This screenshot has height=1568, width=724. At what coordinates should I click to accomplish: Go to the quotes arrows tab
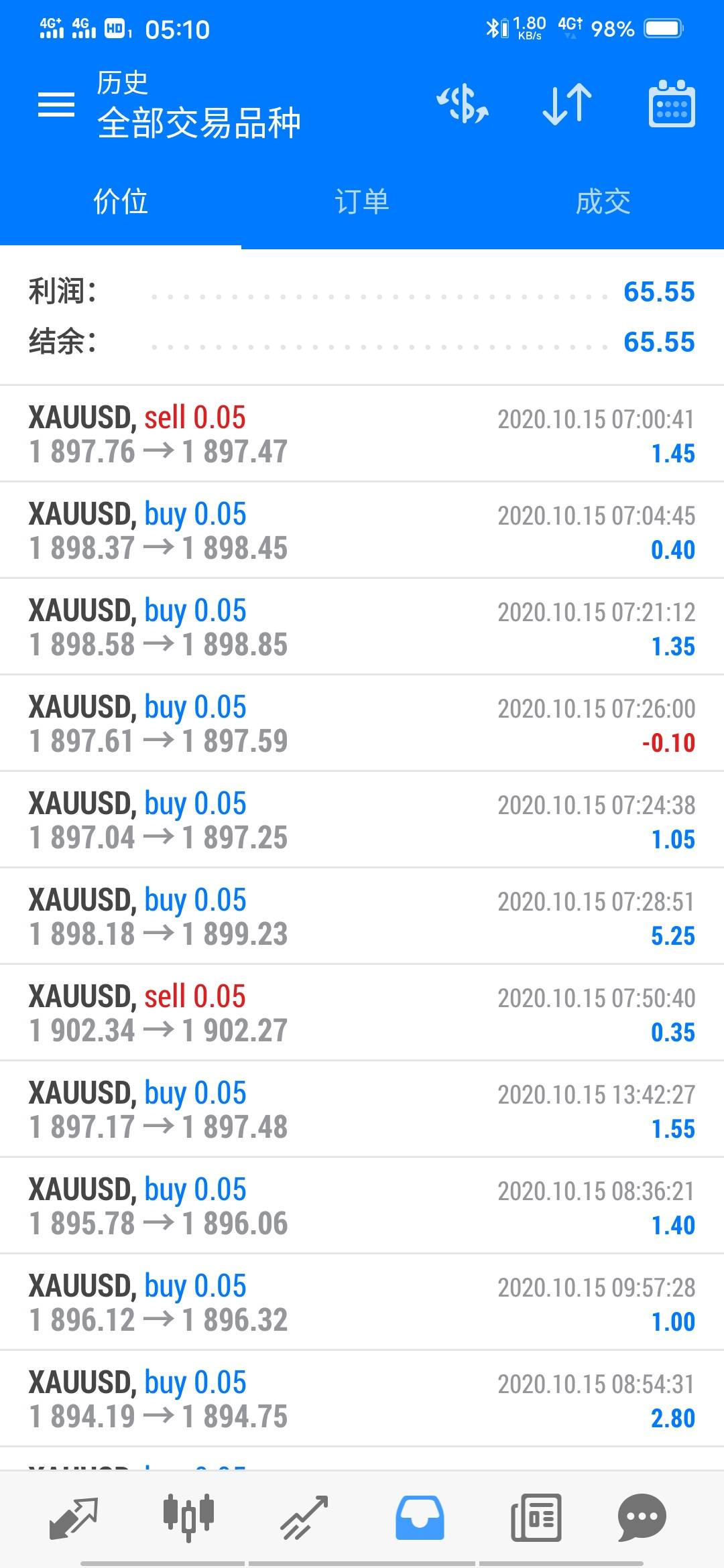click(74, 1517)
